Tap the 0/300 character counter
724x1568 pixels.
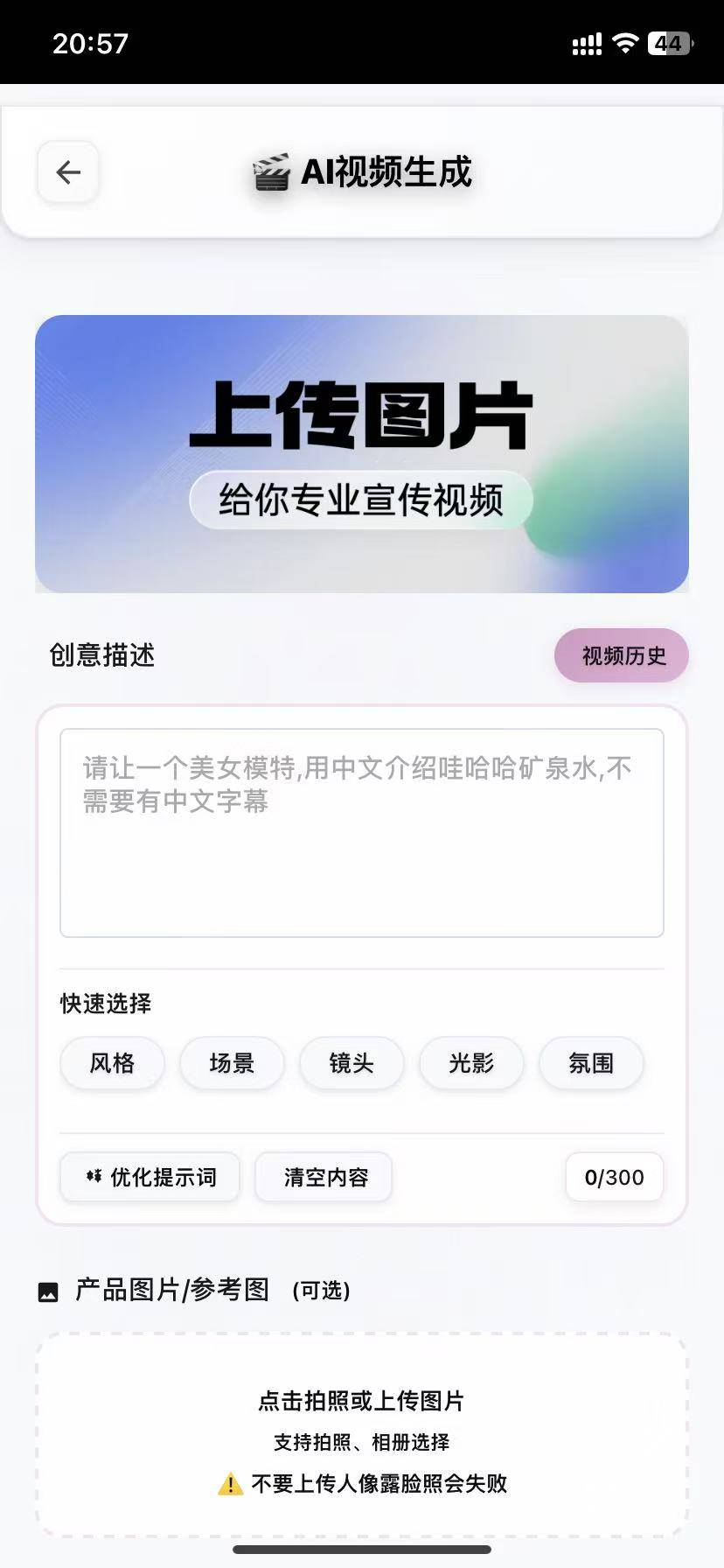click(x=614, y=1177)
